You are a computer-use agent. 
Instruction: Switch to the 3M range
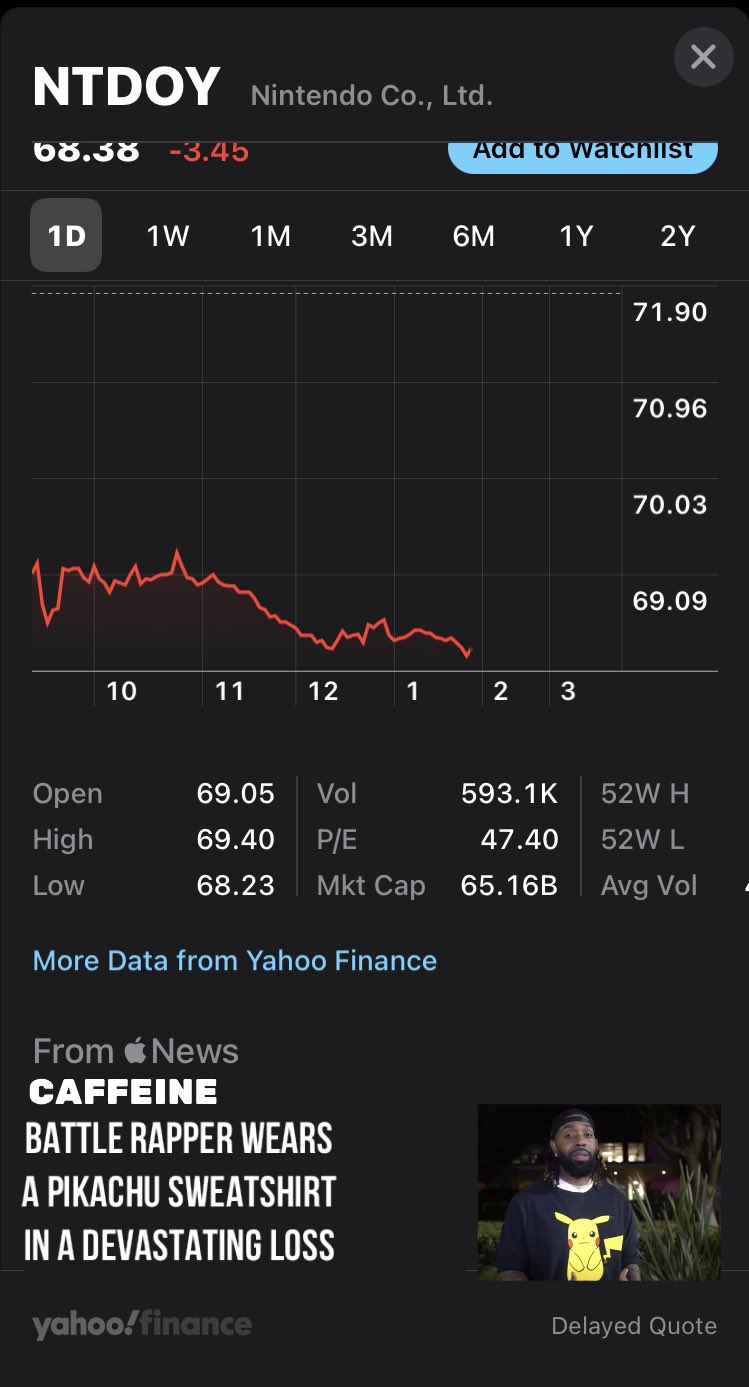(372, 236)
